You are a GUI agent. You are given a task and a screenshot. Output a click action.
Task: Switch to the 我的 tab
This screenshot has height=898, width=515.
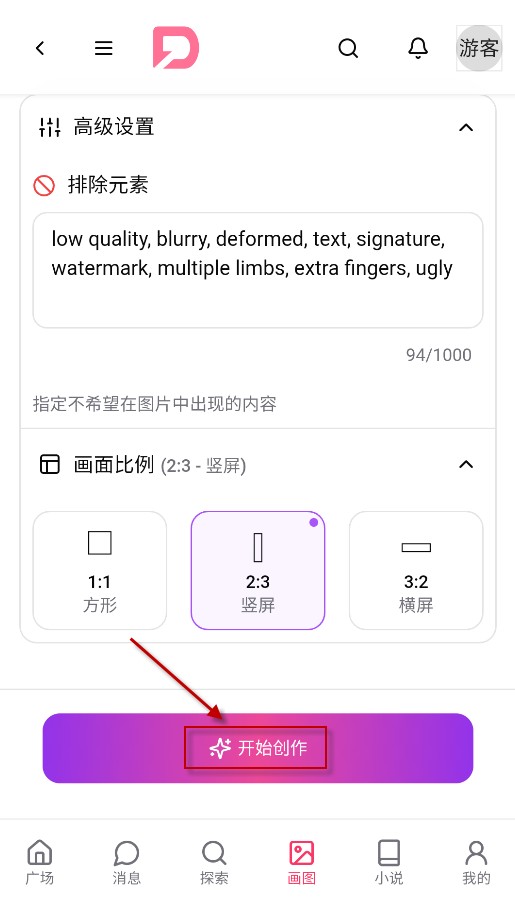(476, 862)
